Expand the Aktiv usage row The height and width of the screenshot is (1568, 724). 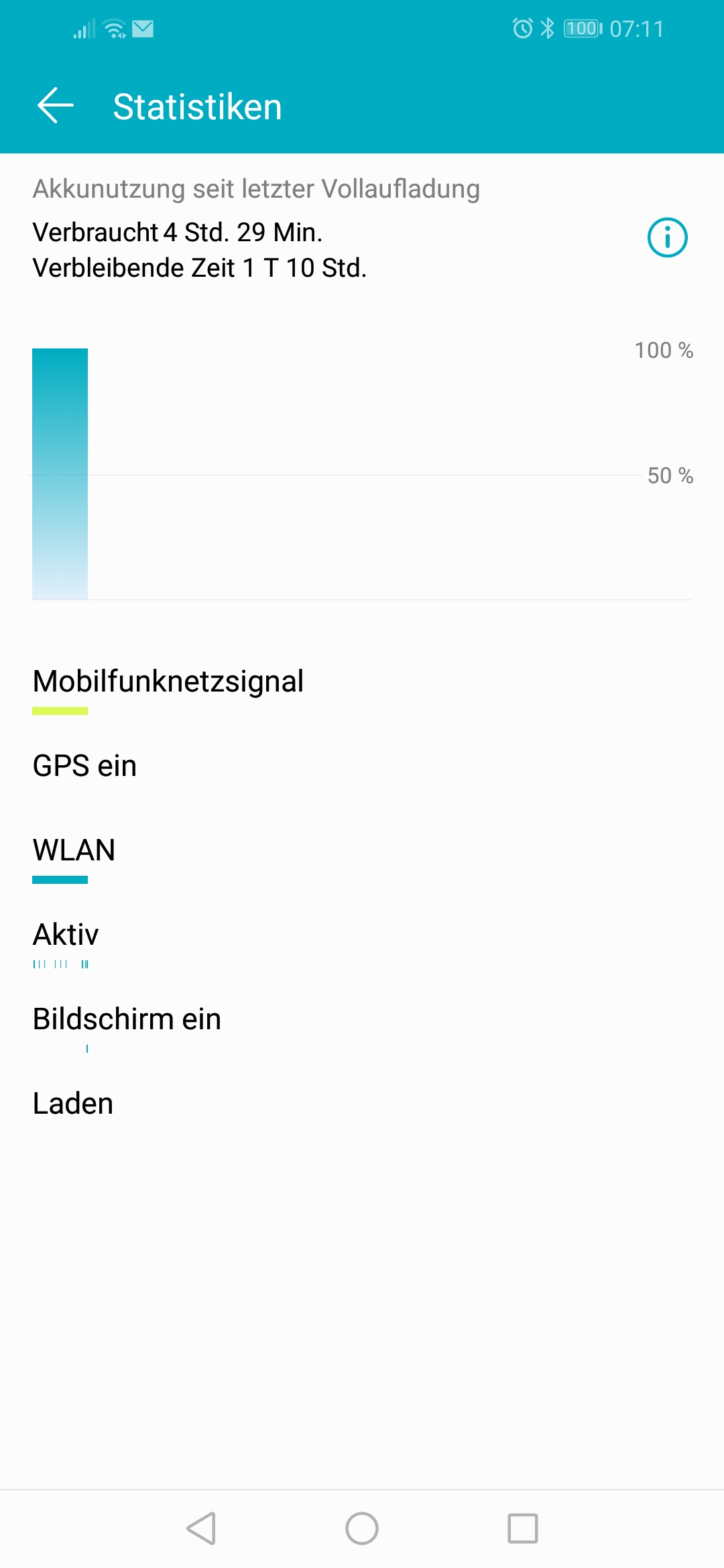65,933
